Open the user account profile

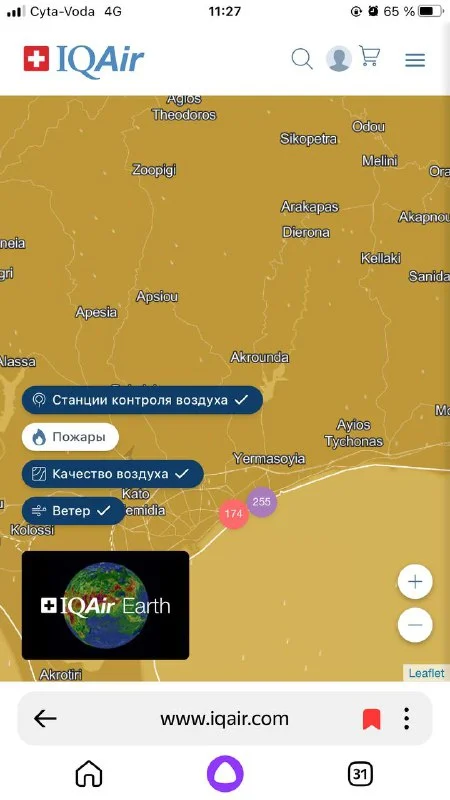click(x=339, y=59)
